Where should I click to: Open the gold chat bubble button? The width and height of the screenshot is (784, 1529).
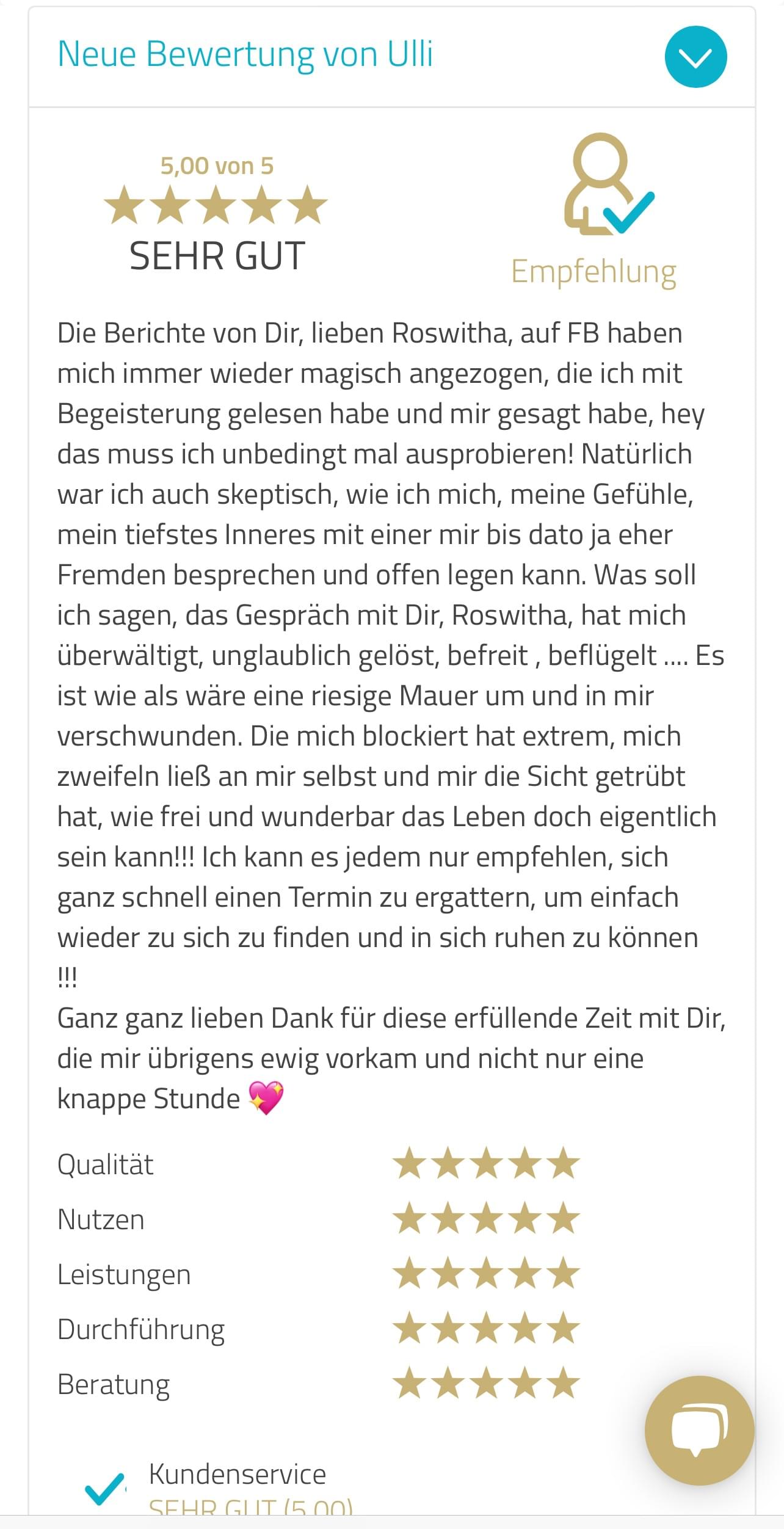pyautogui.click(x=699, y=1431)
